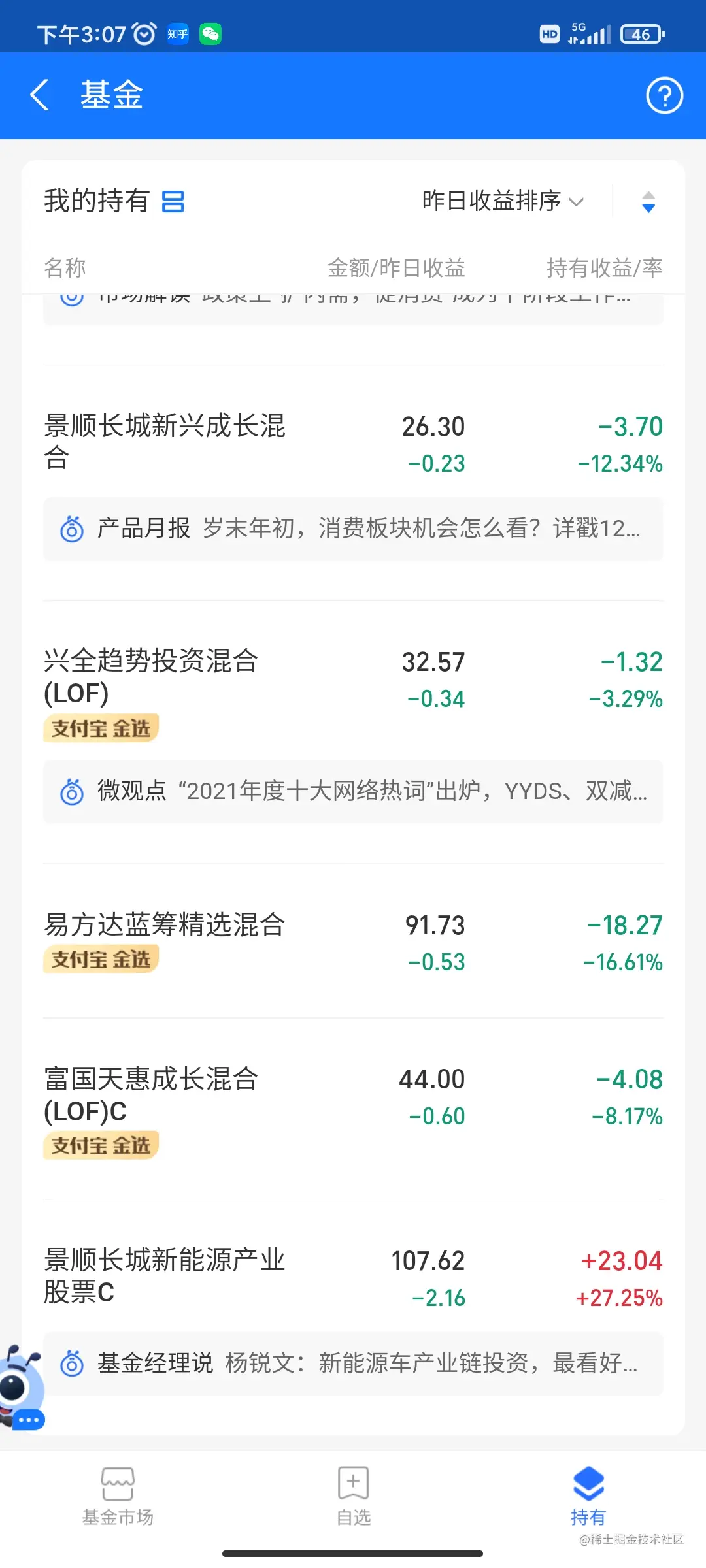The width and height of the screenshot is (706, 1568).
Task: Go back from the 基金 page
Action: [x=41, y=95]
